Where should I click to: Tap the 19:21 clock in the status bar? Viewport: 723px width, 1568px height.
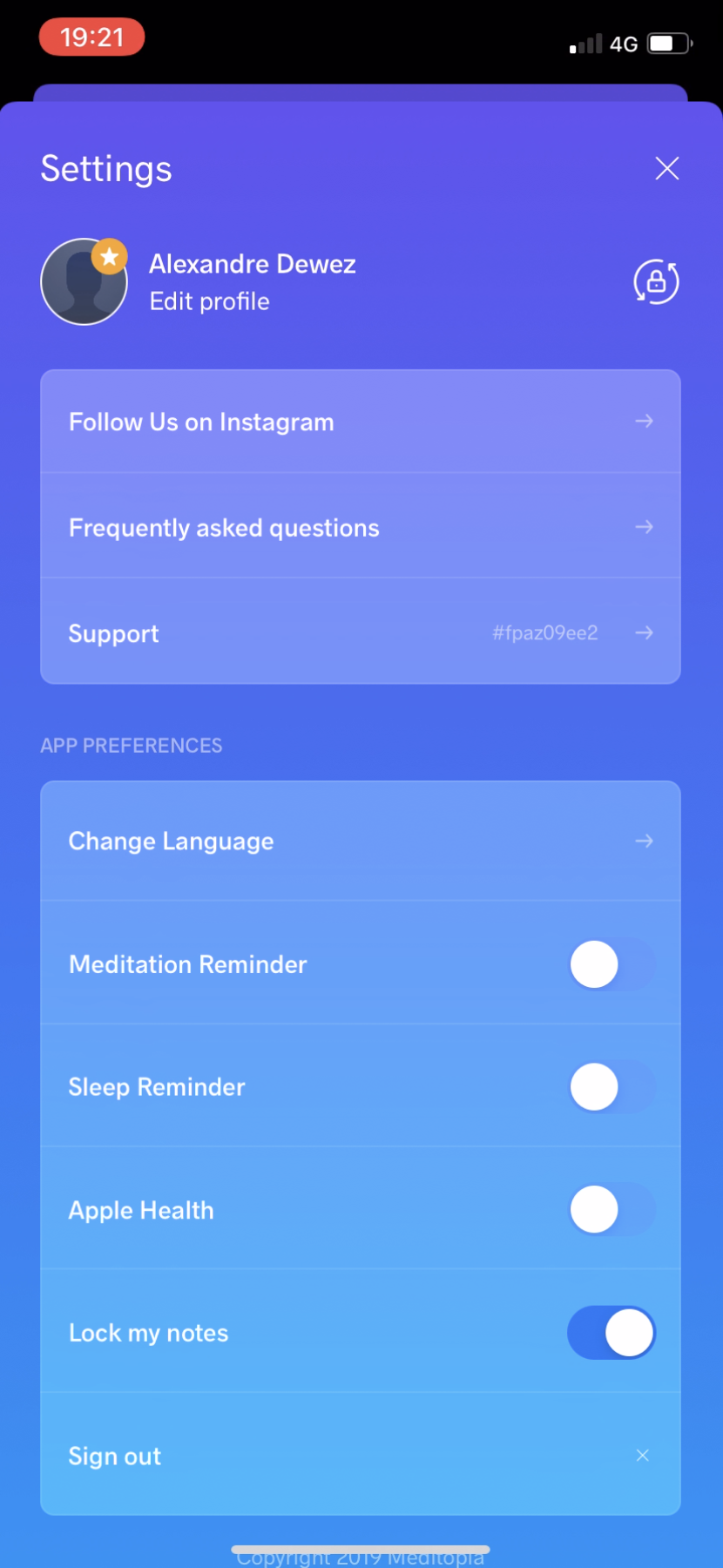pos(91,36)
